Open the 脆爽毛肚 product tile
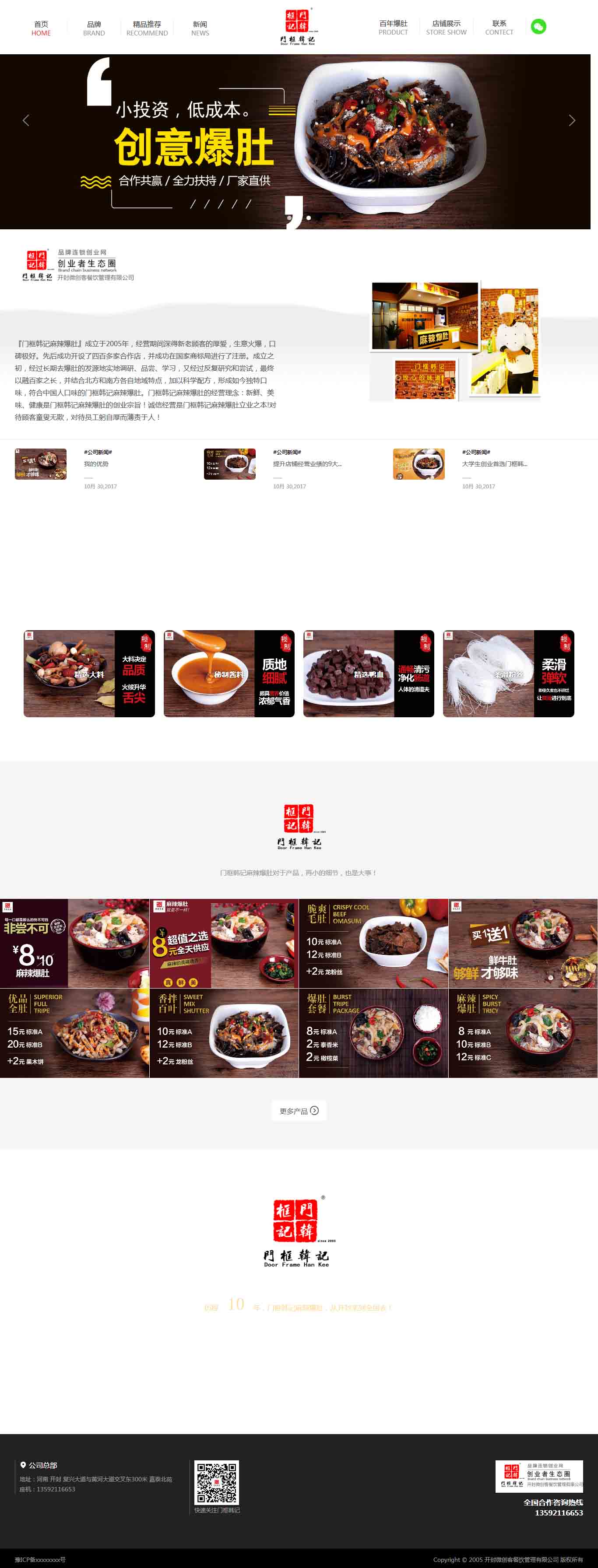 click(x=373, y=943)
